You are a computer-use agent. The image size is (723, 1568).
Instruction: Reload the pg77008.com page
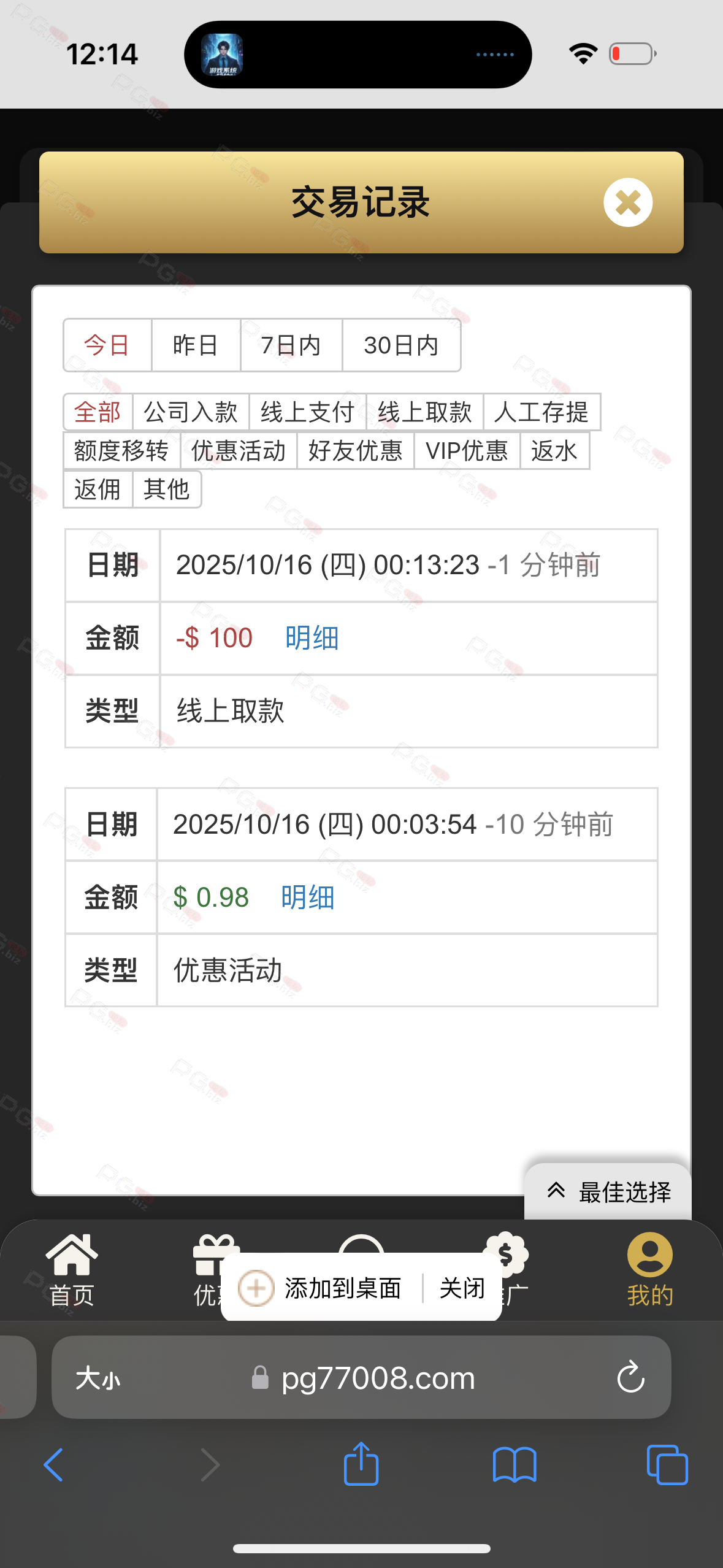coord(630,1378)
